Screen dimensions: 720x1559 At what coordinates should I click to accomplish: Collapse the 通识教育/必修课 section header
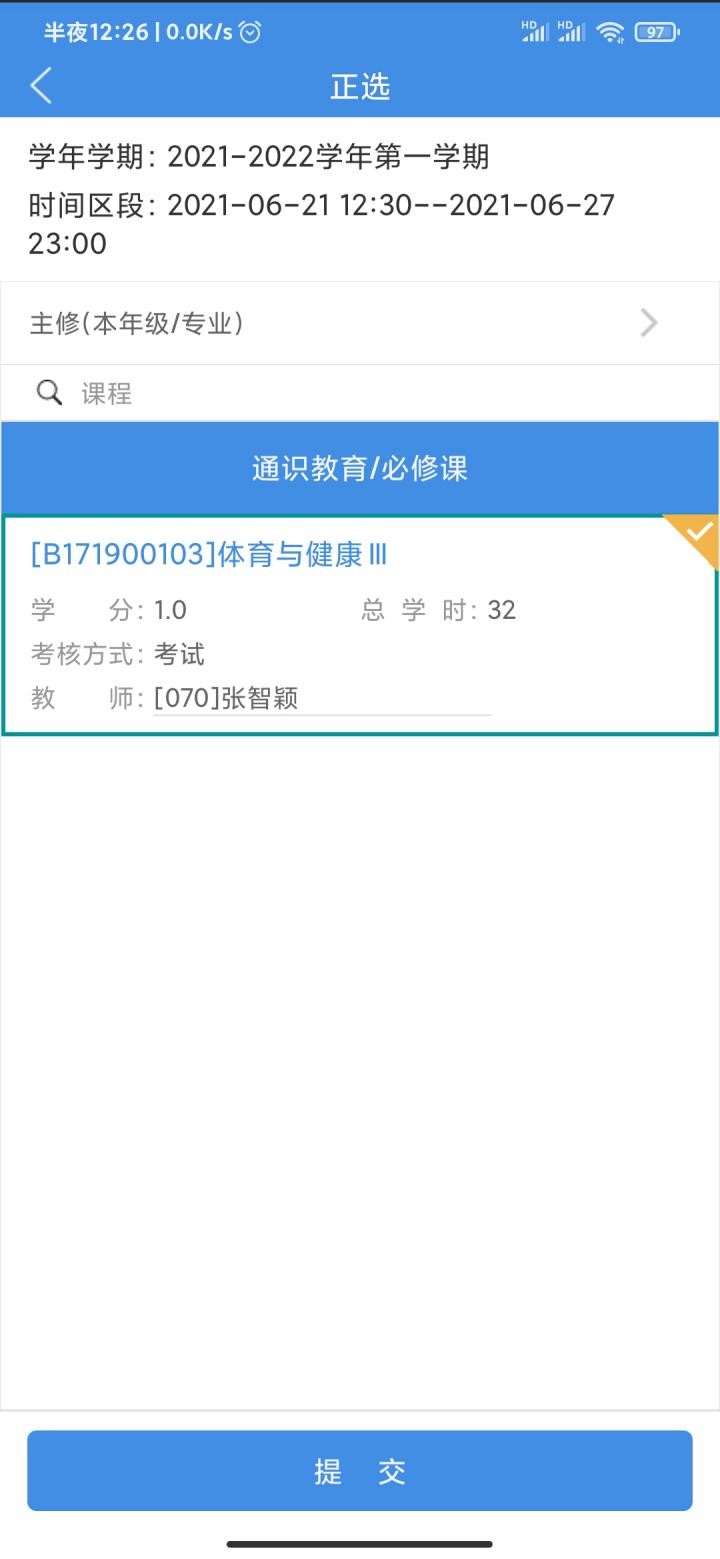pos(360,468)
